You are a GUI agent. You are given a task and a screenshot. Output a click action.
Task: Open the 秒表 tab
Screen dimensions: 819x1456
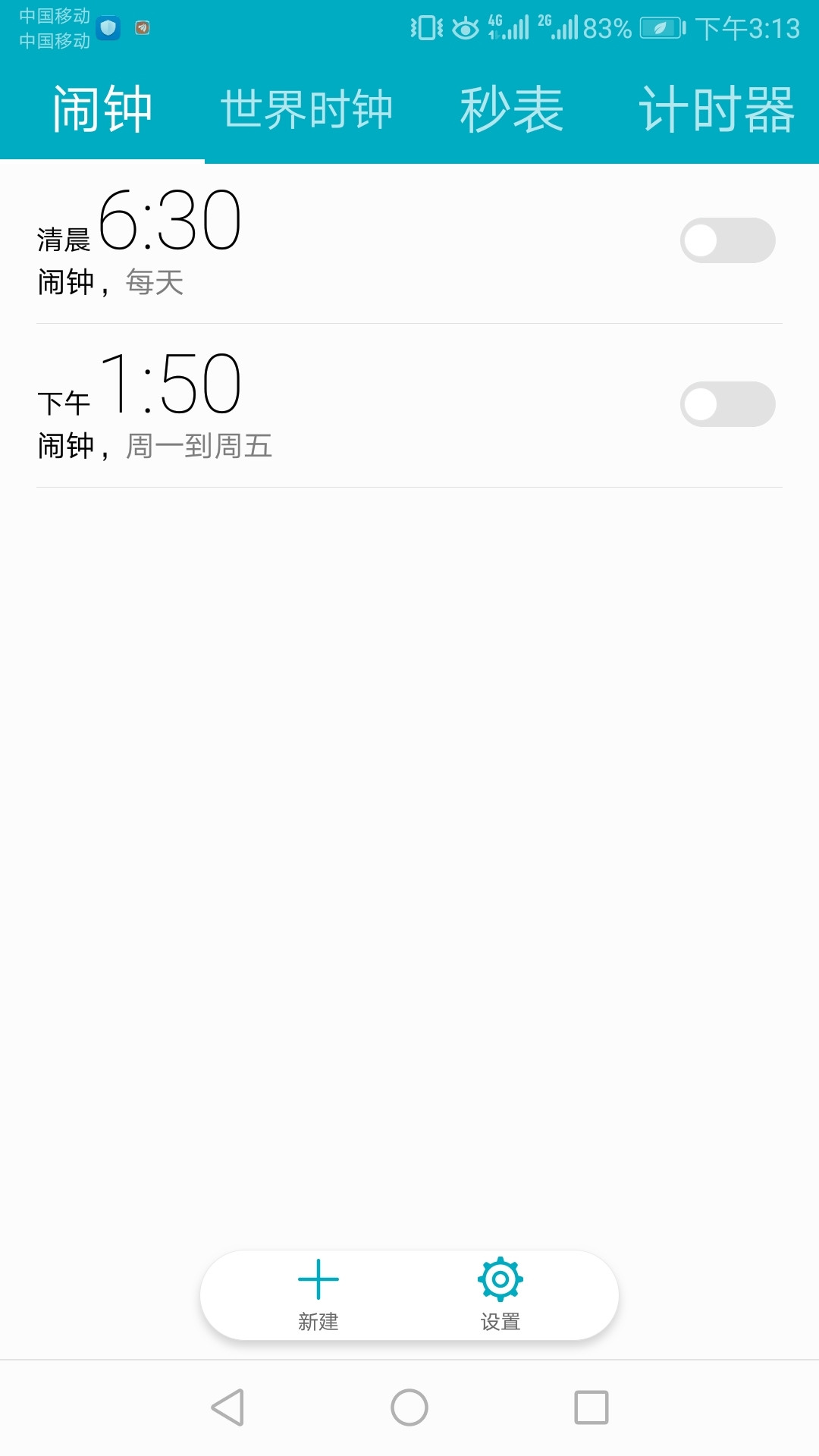pos(512,109)
